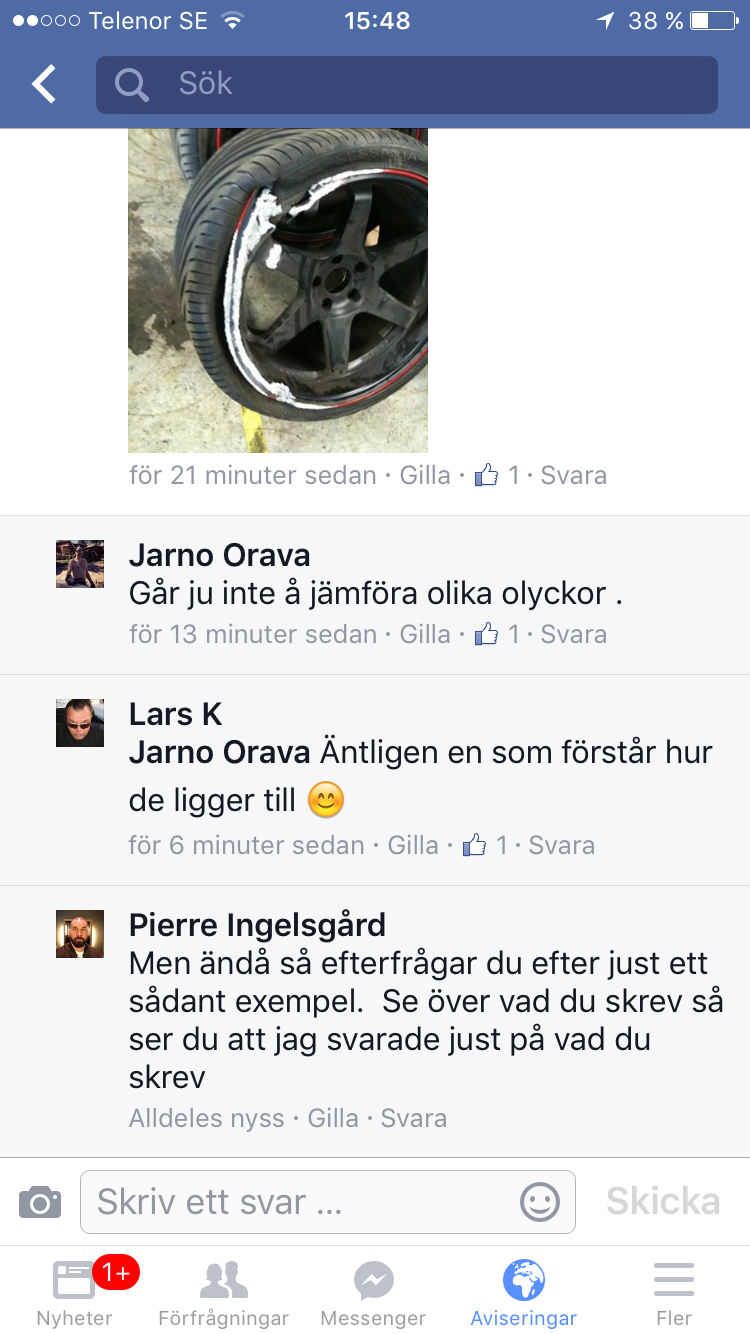Select the Aviseringar tab
This screenshot has width=750, height=1334.
(524, 1290)
